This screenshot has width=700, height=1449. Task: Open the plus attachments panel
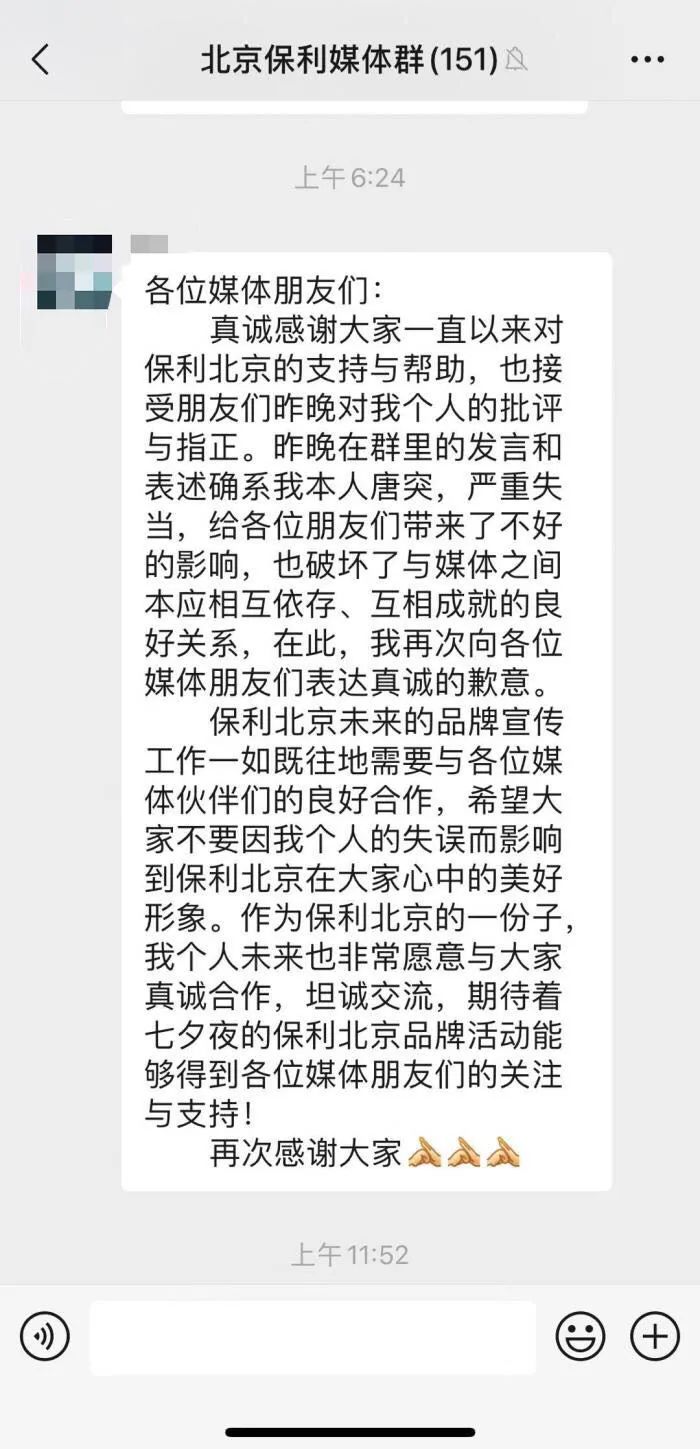point(655,1337)
